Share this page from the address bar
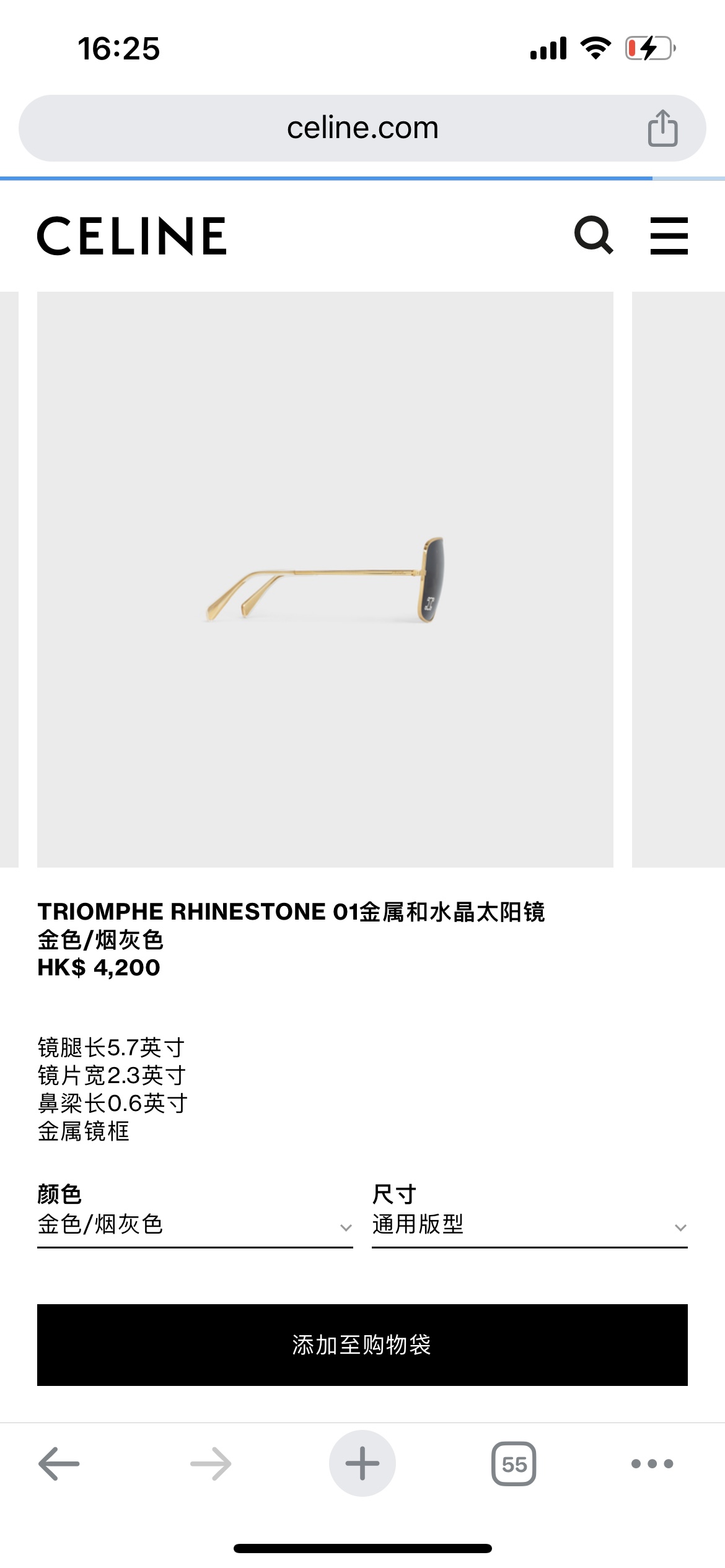The width and height of the screenshot is (725, 1568). pos(662,128)
